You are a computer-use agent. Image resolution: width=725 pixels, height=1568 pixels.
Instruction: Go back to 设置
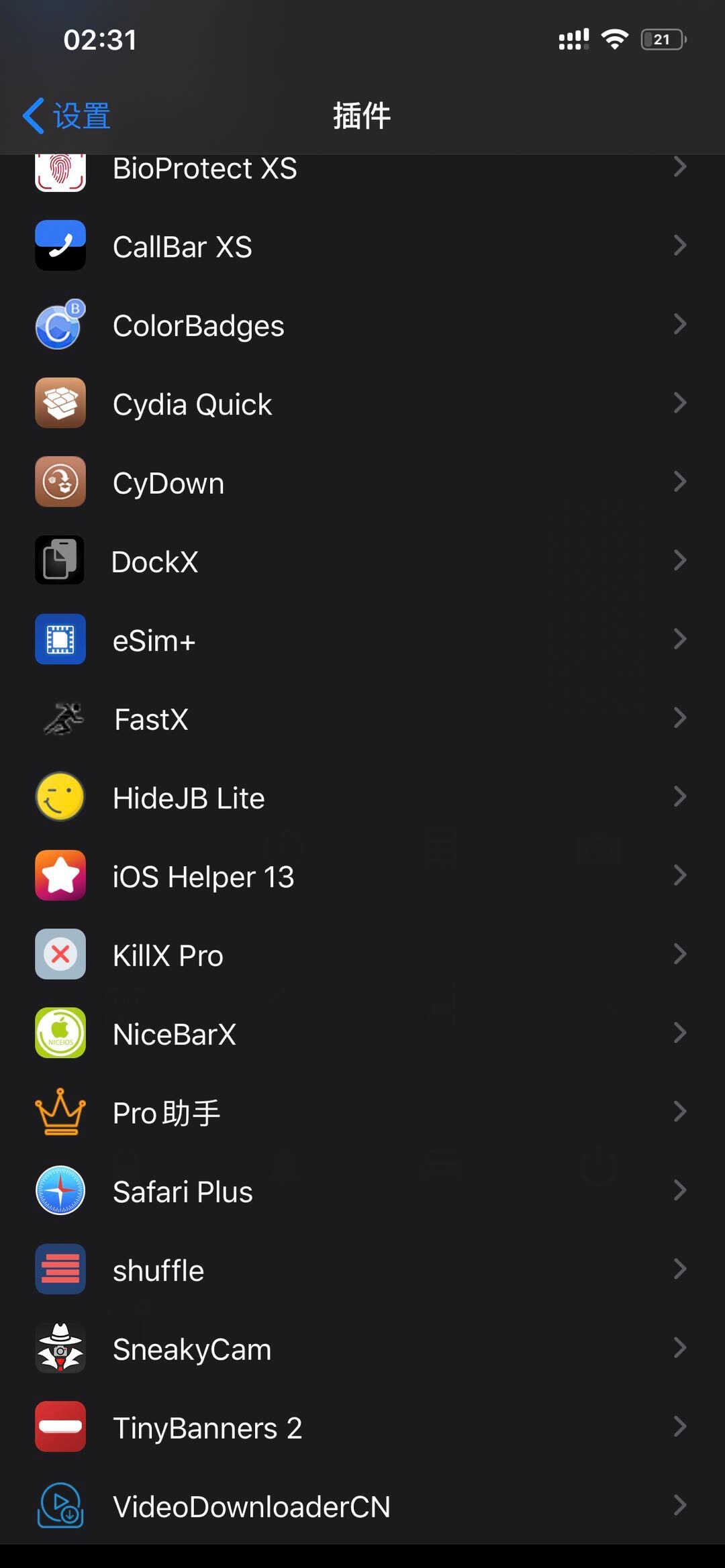67,115
